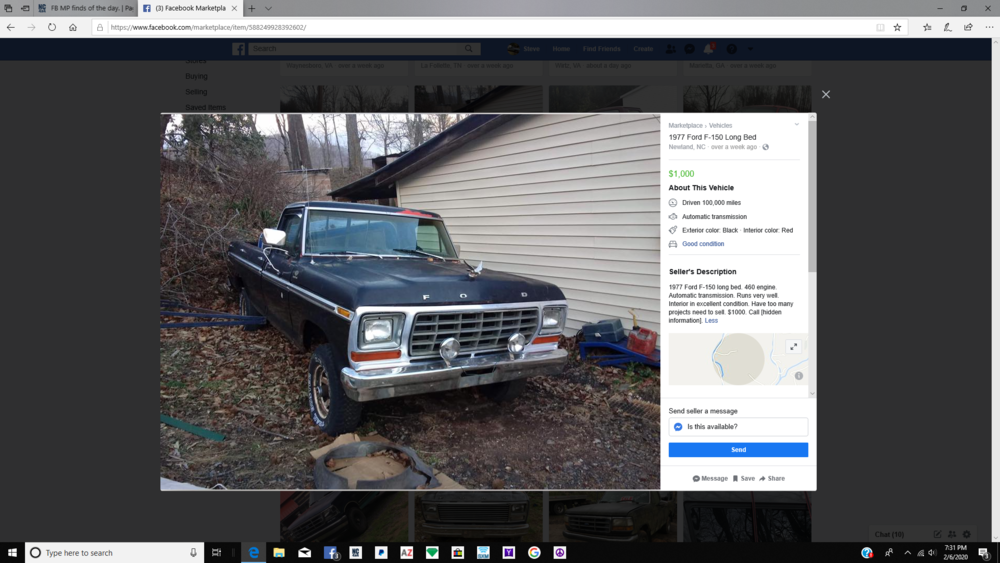Image resolution: width=1000 pixels, height=563 pixels.
Task: Tap the 'Is this available?' message field
Action: [x=738, y=427]
